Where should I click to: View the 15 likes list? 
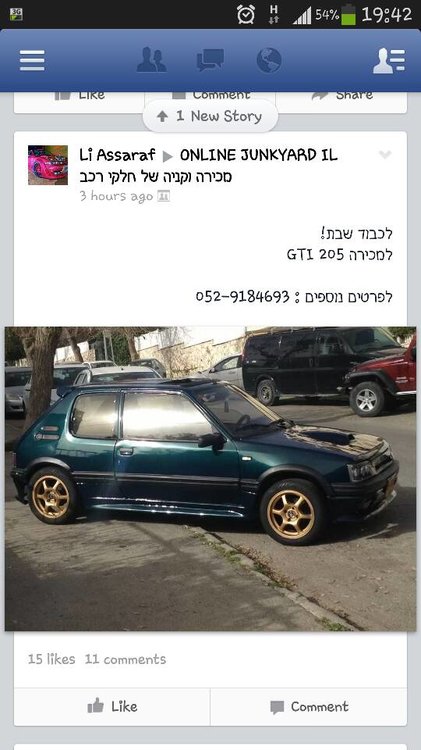(x=52, y=659)
